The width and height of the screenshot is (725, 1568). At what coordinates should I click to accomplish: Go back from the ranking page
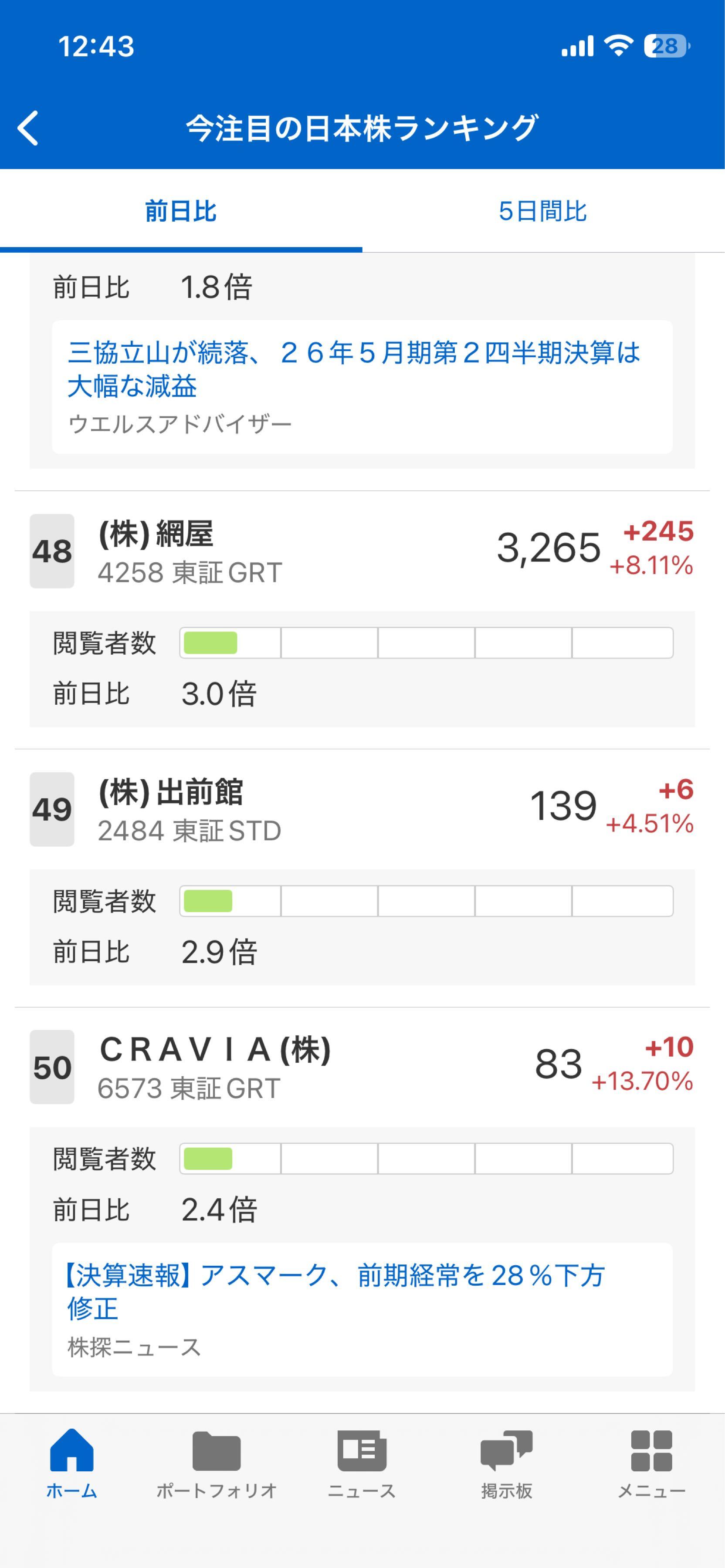(x=28, y=128)
